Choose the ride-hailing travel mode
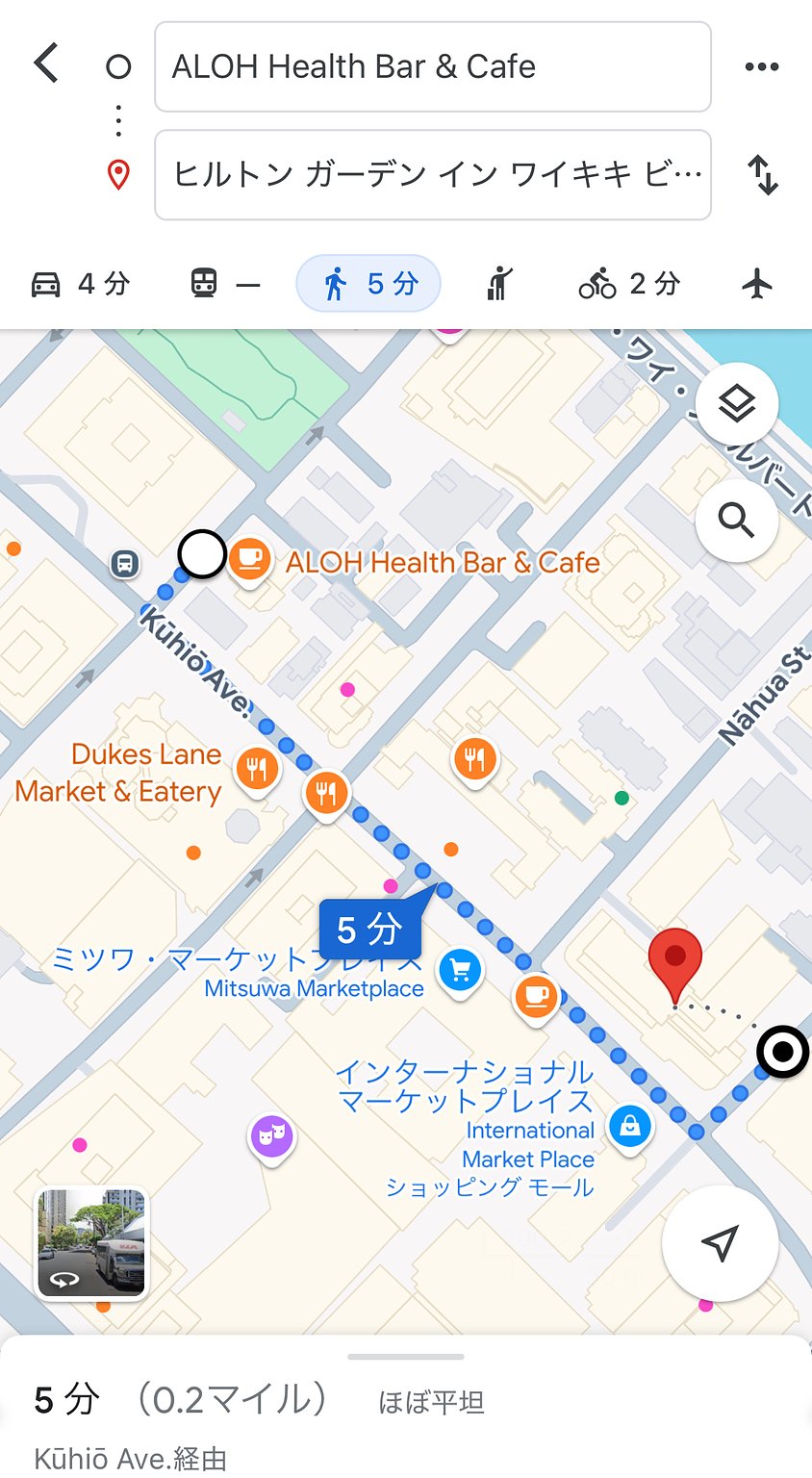The image size is (812, 1478). [x=499, y=284]
